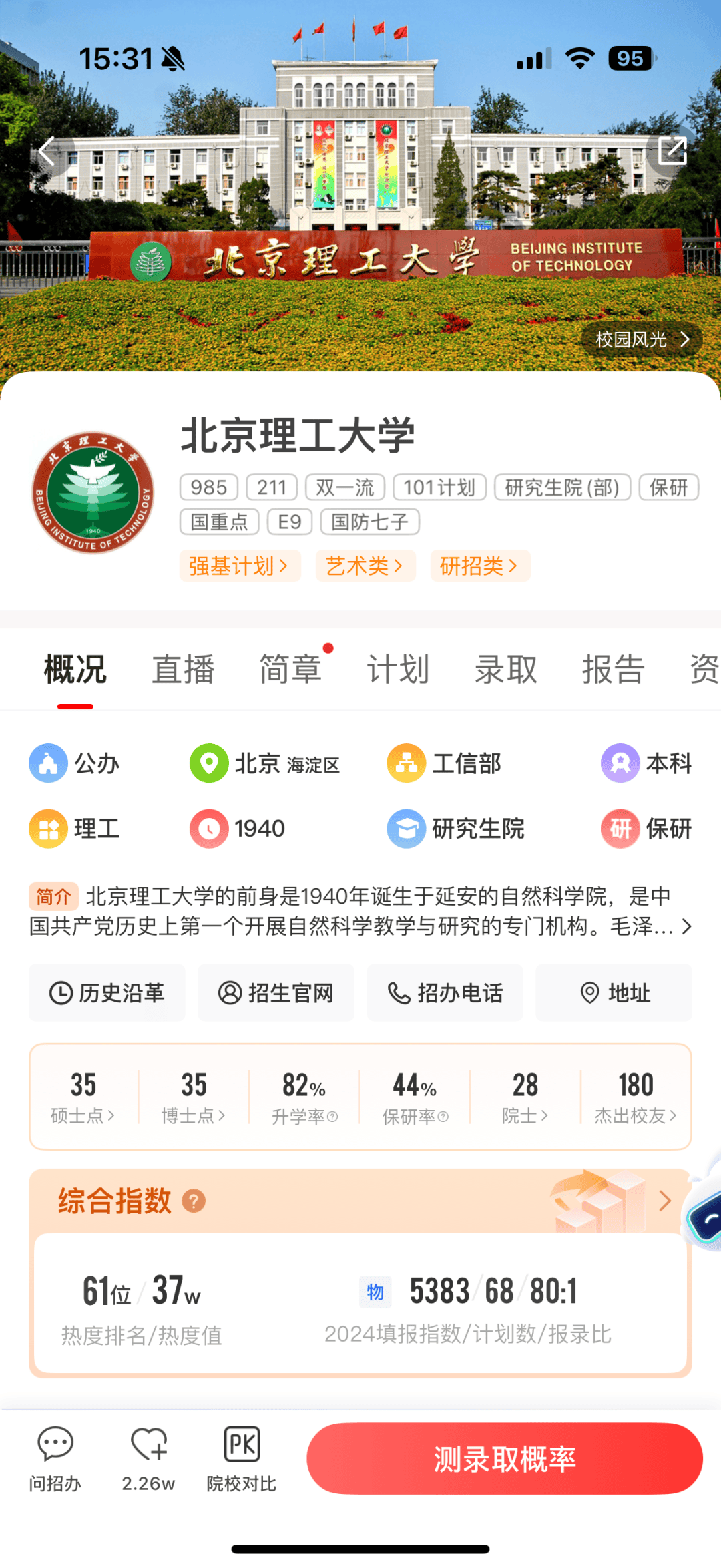Go back using the top-left arrow

click(47, 152)
